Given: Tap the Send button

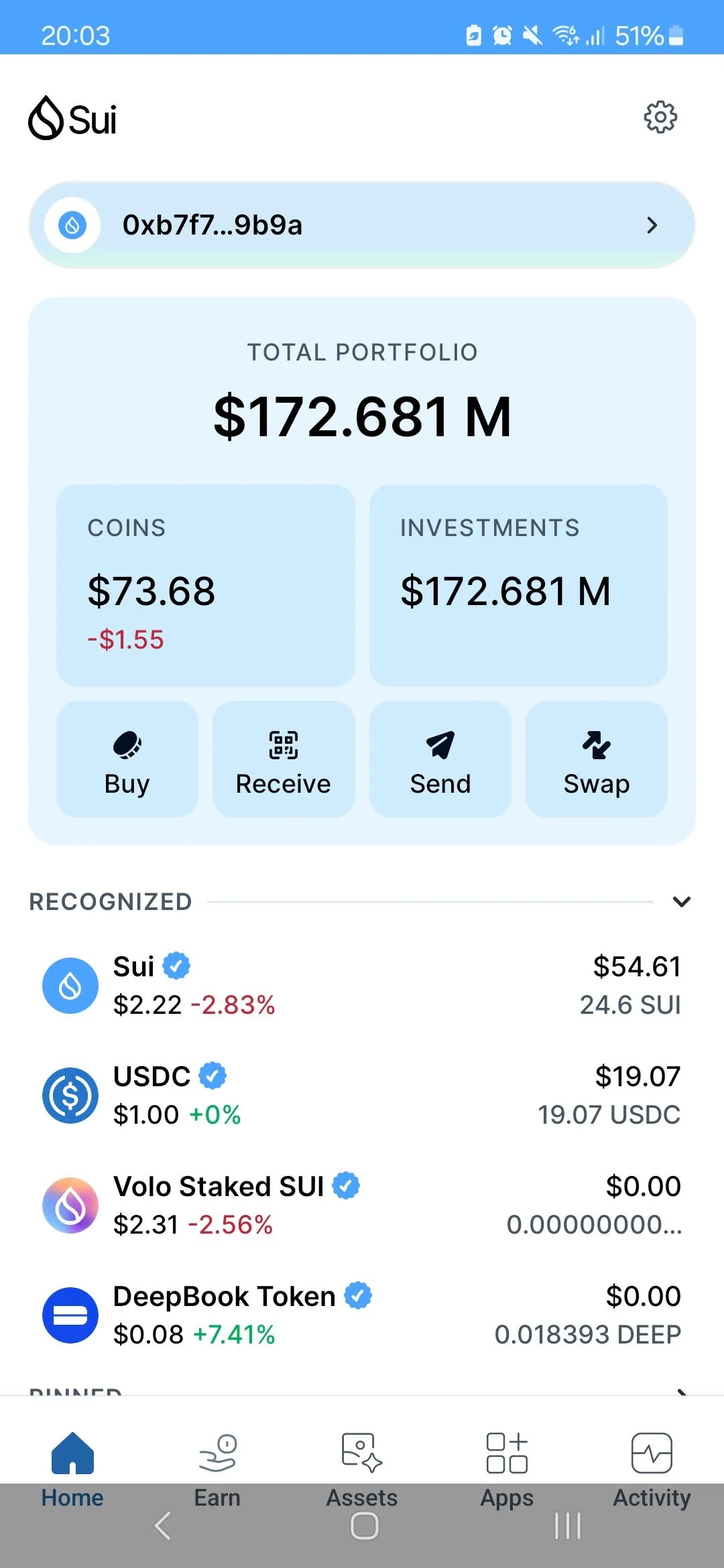Looking at the screenshot, I should pos(440,759).
